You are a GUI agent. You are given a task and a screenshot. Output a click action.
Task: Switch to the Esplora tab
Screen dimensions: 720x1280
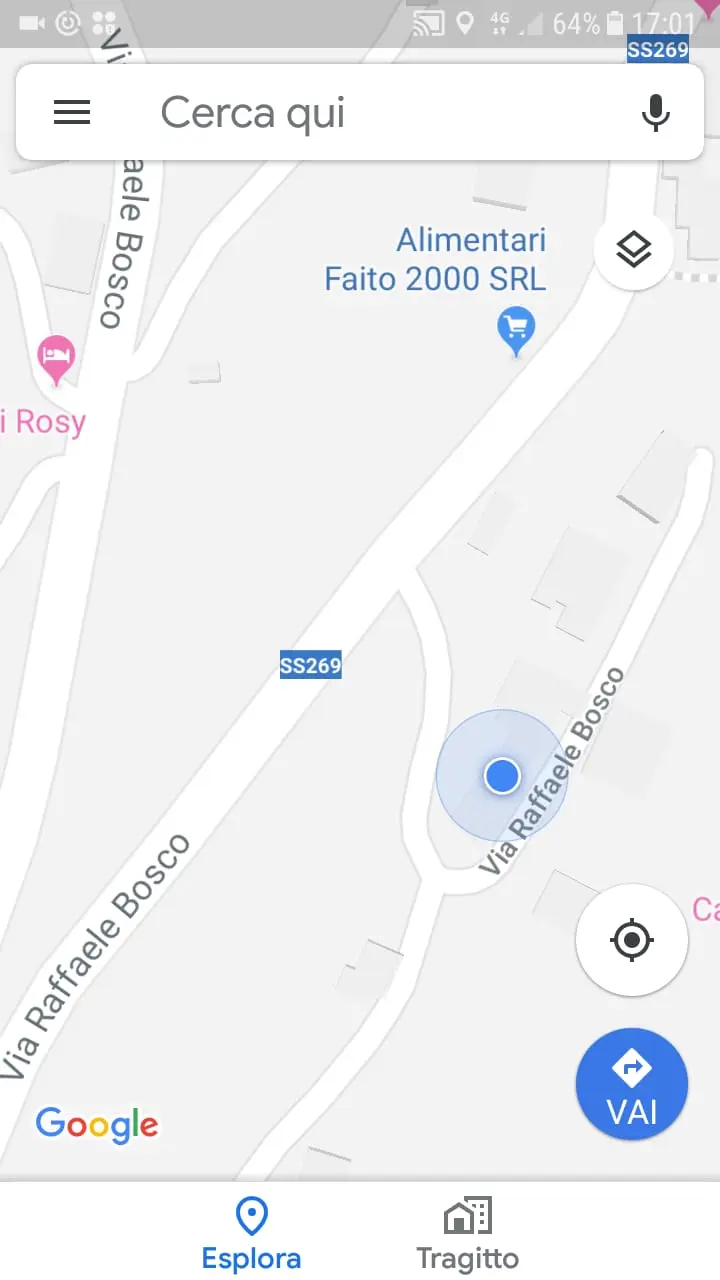(251, 1234)
